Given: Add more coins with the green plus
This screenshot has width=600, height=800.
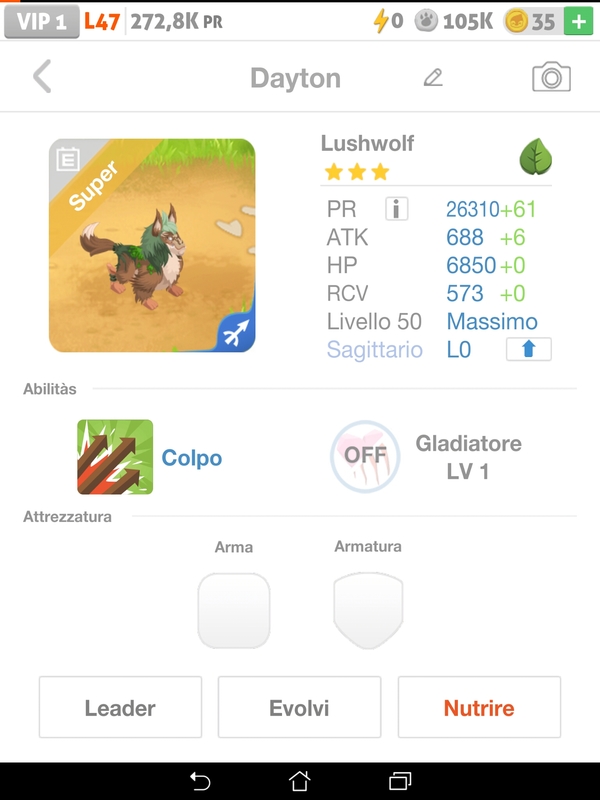Looking at the screenshot, I should 577,21.
